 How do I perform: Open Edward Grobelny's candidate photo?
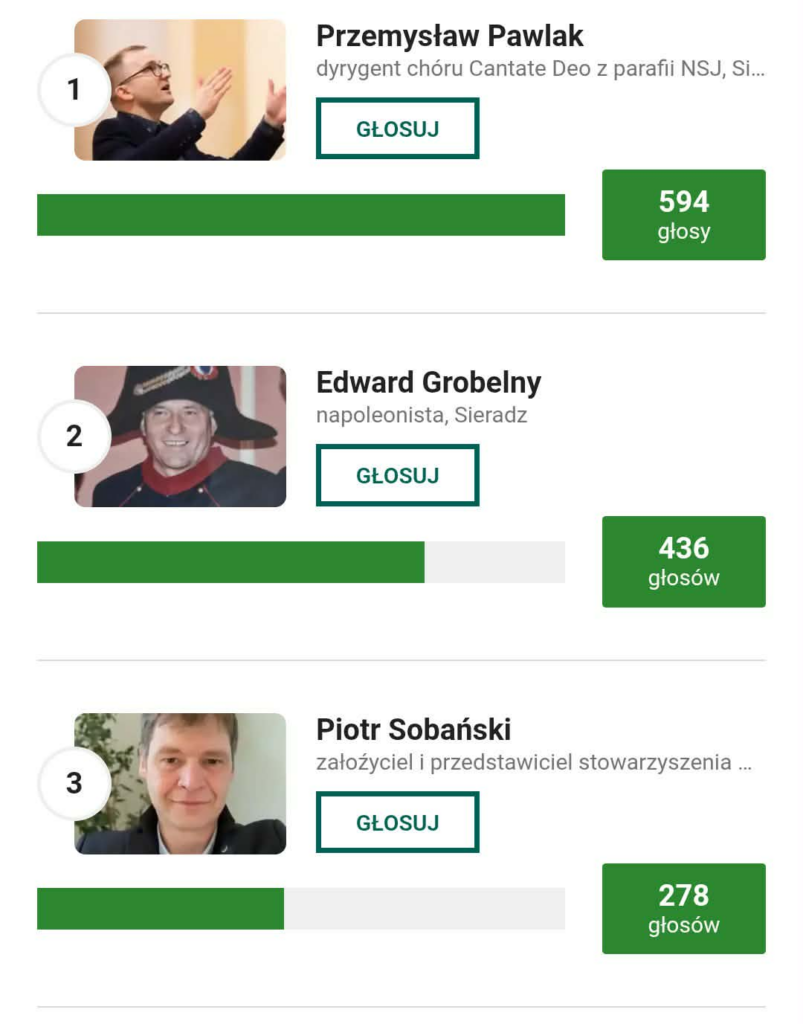(x=180, y=436)
